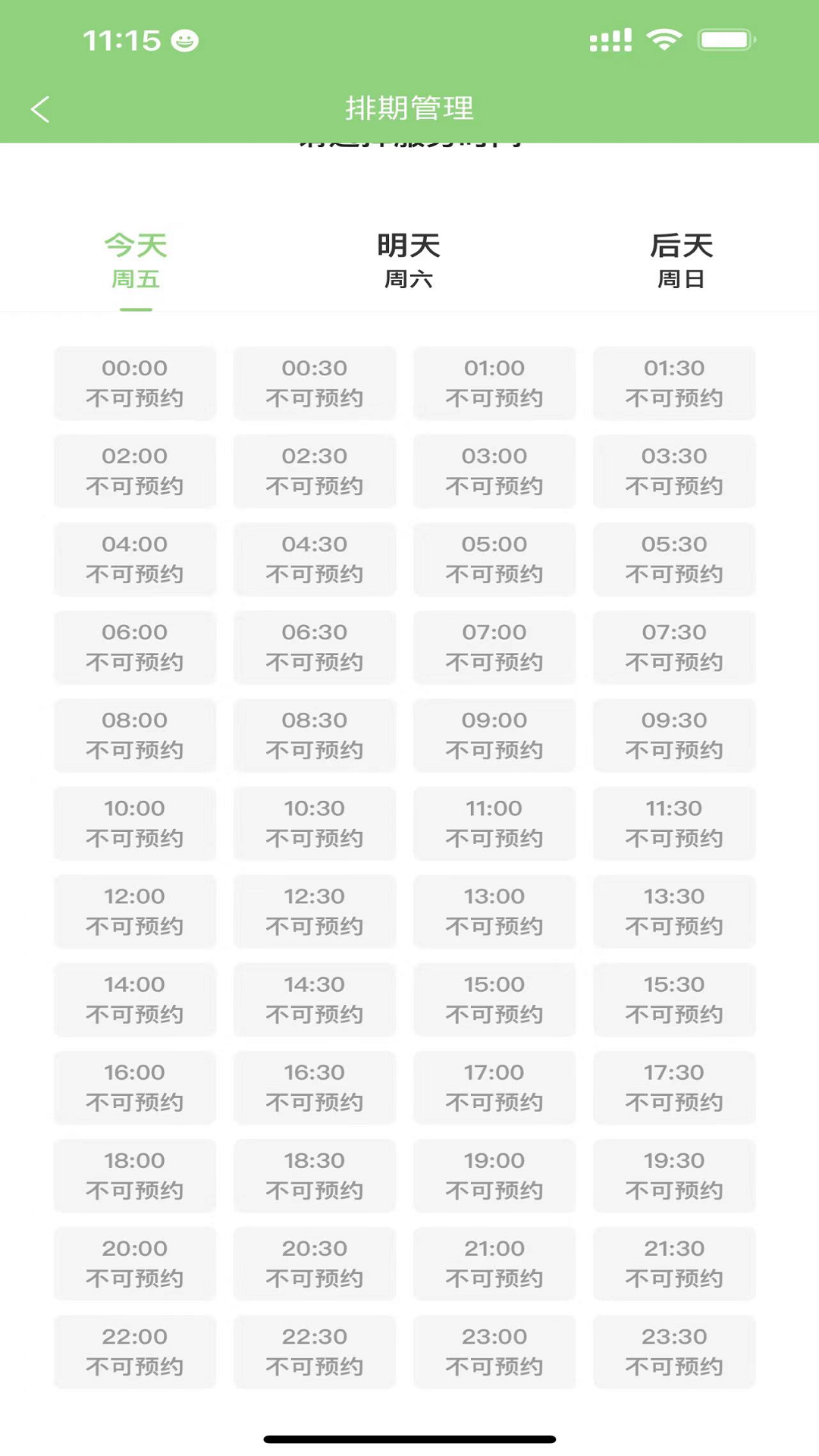This screenshot has height=1456, width=819.
Task: Tap the 21:00 time slot
Action: click(x=494, y=1263)
